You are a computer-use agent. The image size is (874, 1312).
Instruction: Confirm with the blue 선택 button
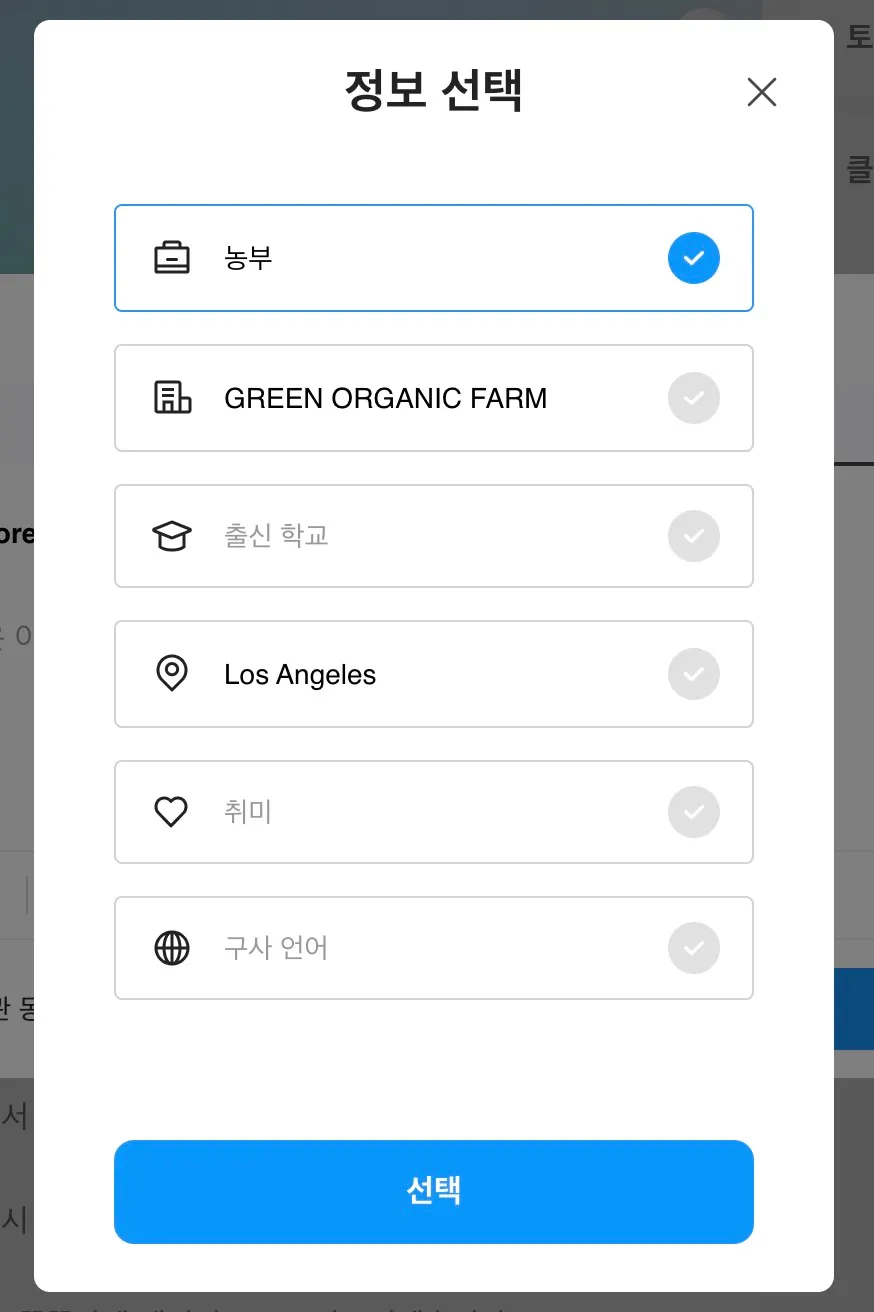tap(433, 1191)
